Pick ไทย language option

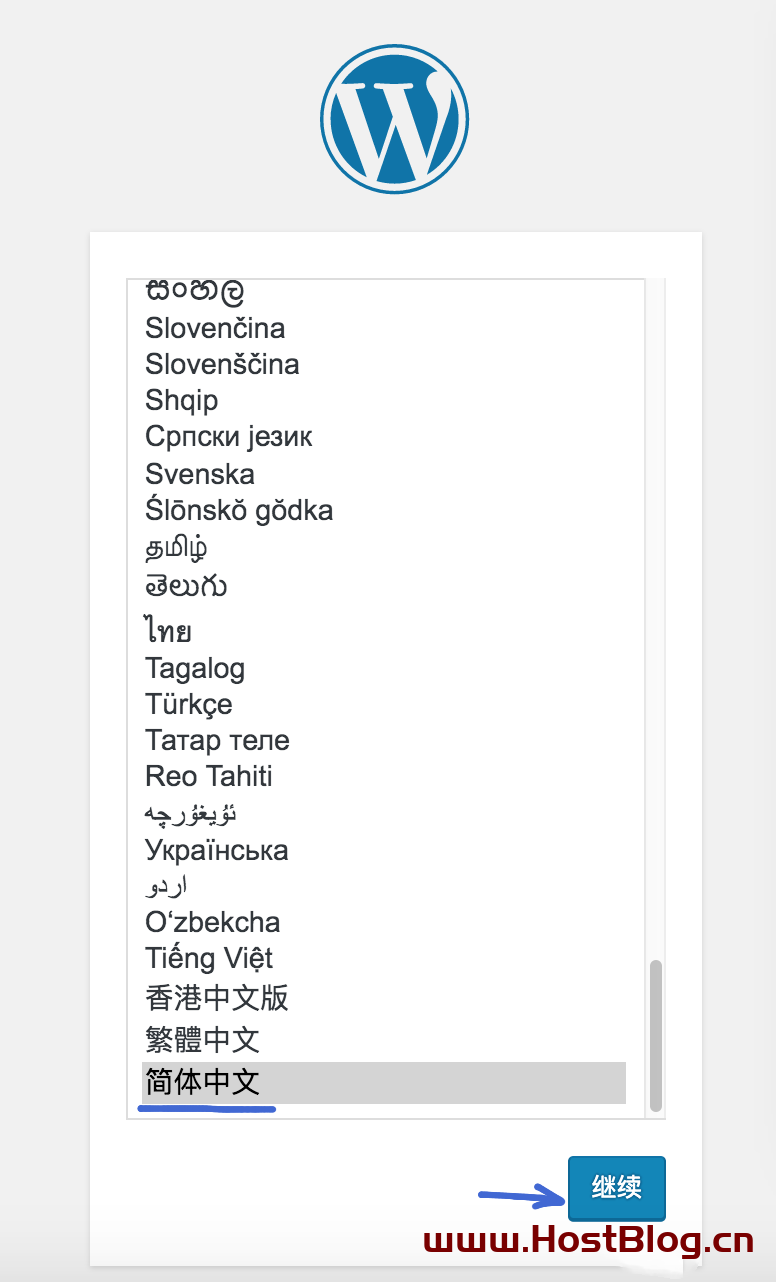pyautogui.click(x=384, y=630)
